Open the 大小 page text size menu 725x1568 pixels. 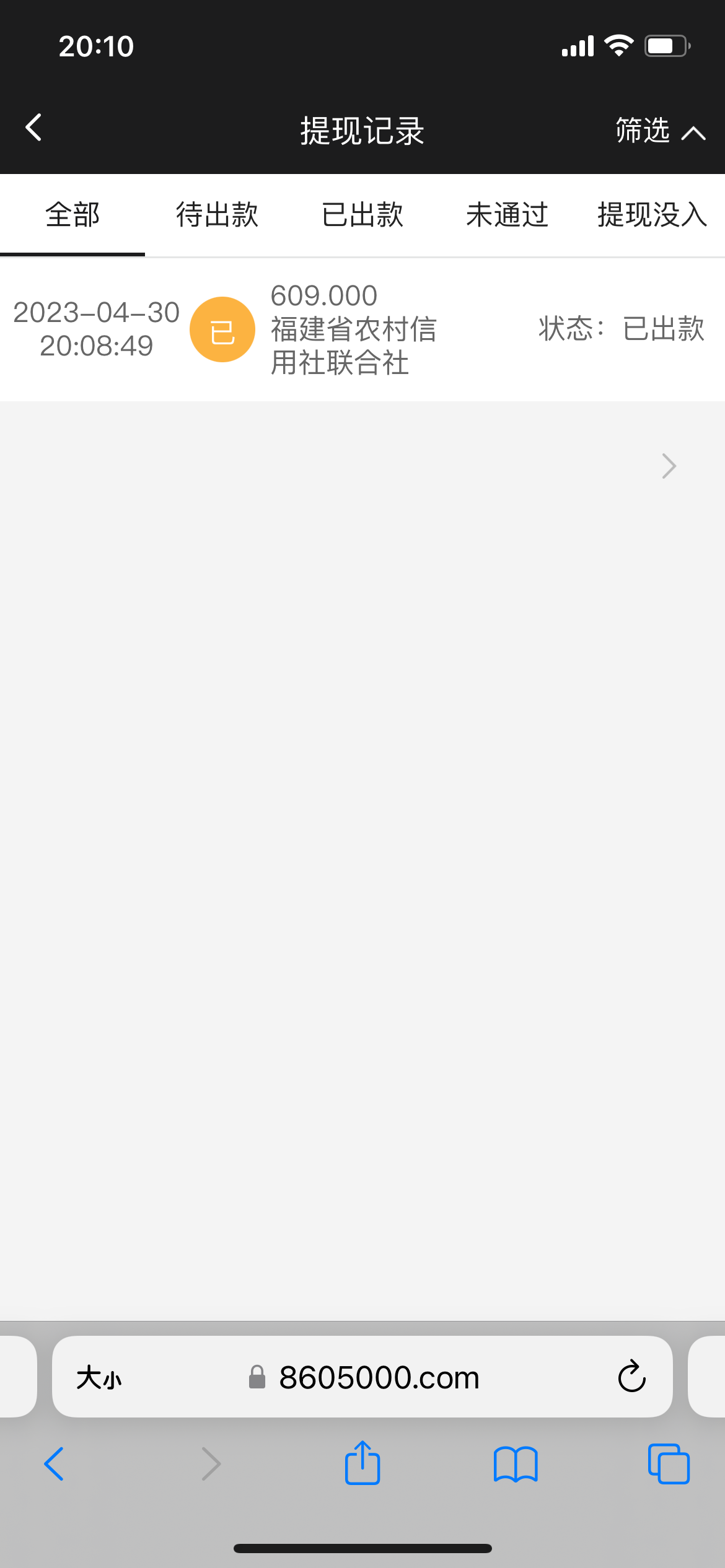99,1378
